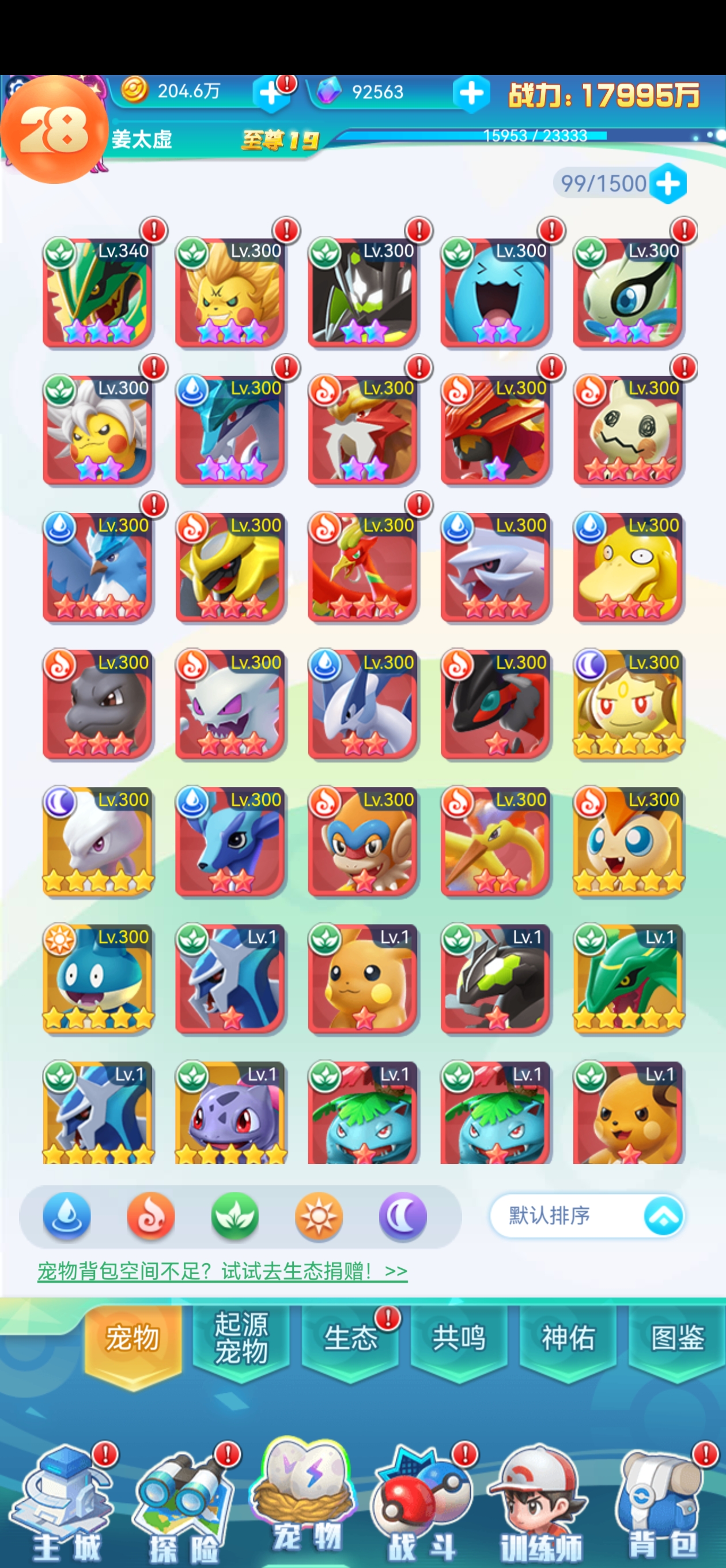The width and height of the screenshot is (726, 1568).
Task: Switch to the 起源宠物 tab
Action: [241, 1338]
